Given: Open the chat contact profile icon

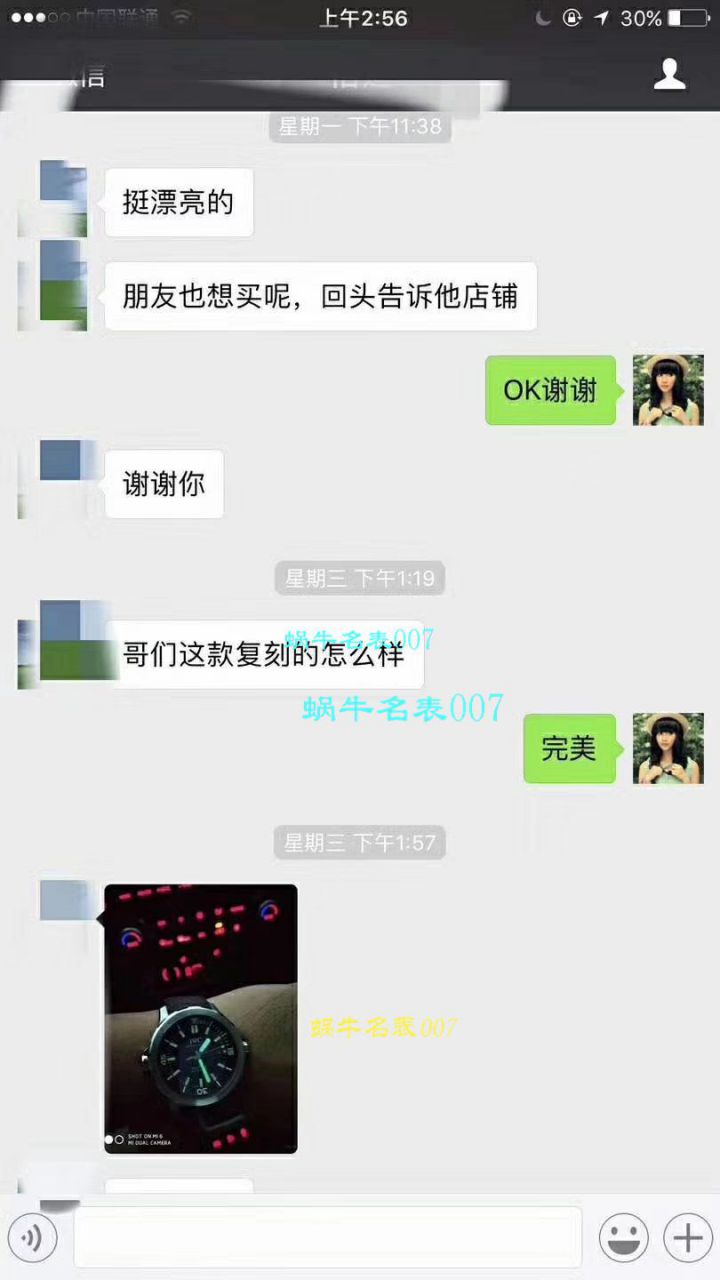Looking at the screenshot, I should [670, 74].
